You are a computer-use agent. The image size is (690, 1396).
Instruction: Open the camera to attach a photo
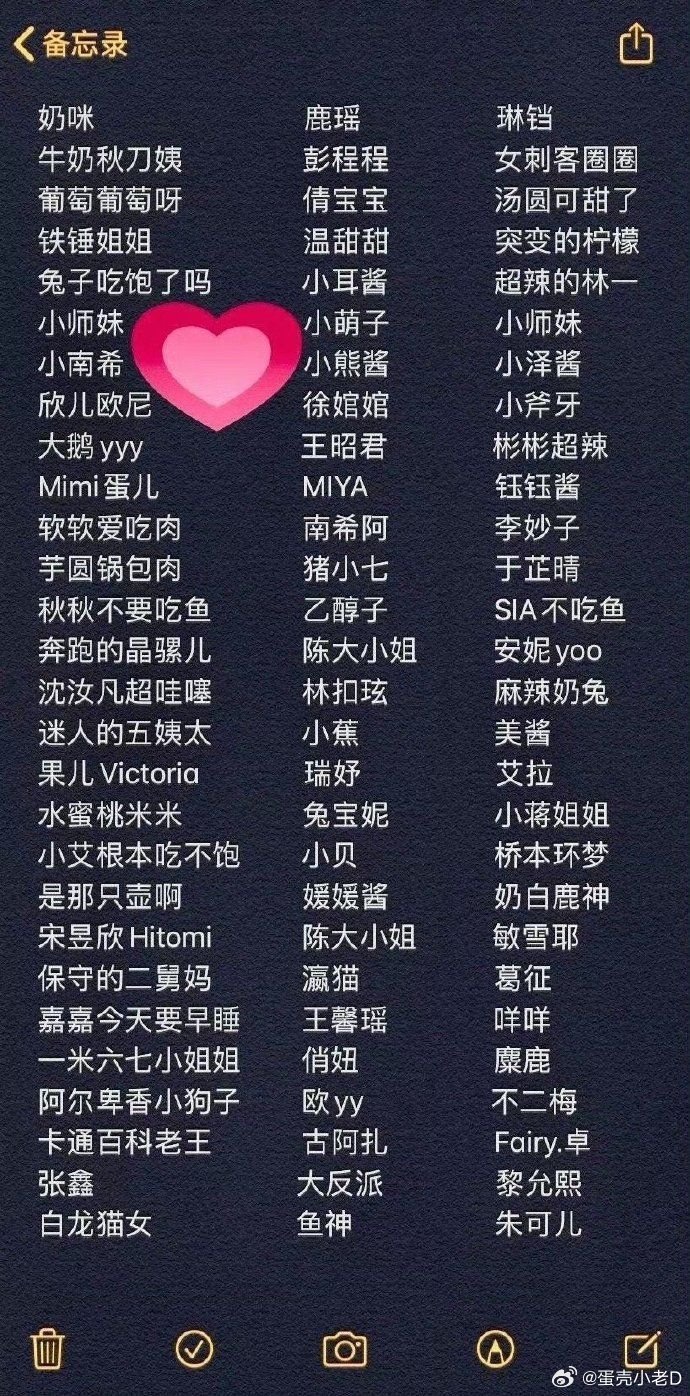point(345,1350)
